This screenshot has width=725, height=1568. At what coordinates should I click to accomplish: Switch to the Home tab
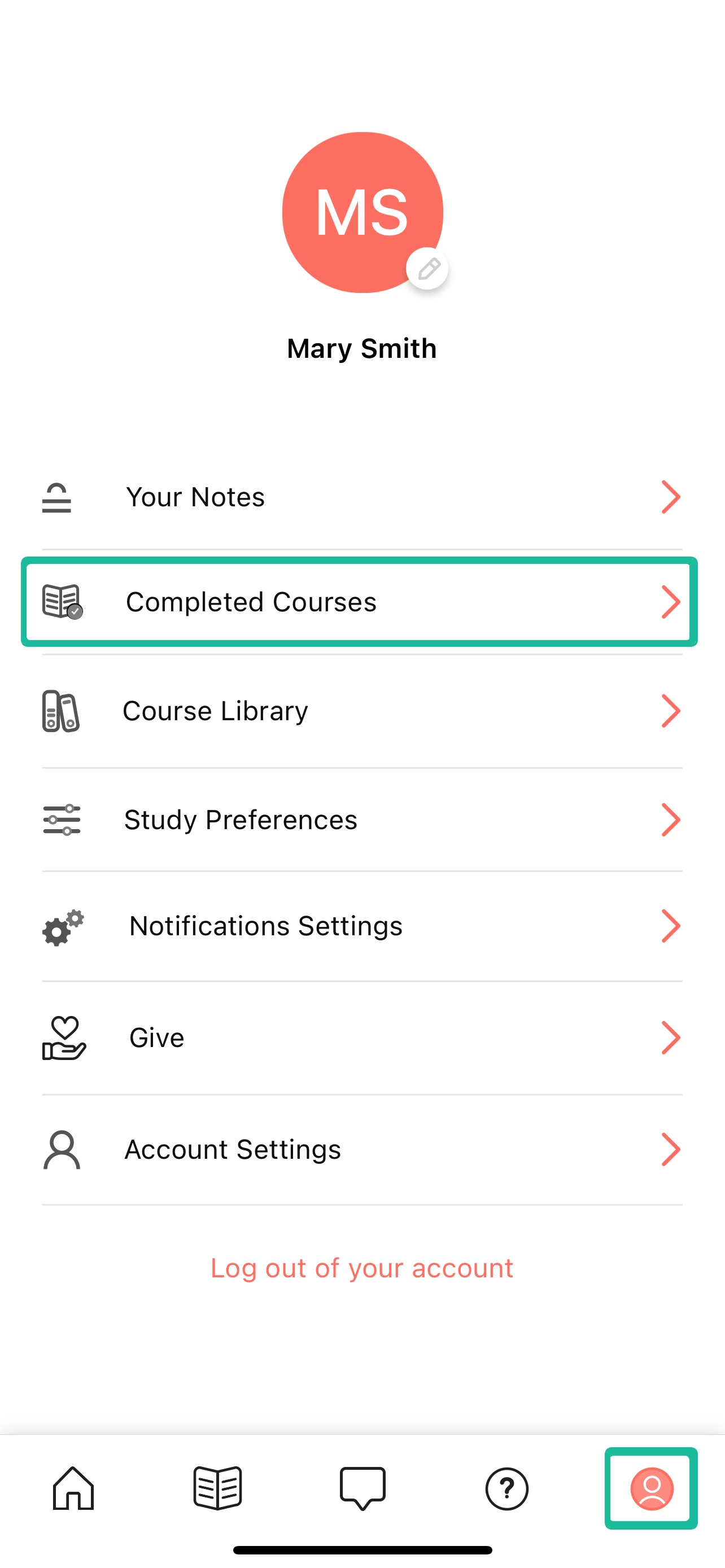73,1488
